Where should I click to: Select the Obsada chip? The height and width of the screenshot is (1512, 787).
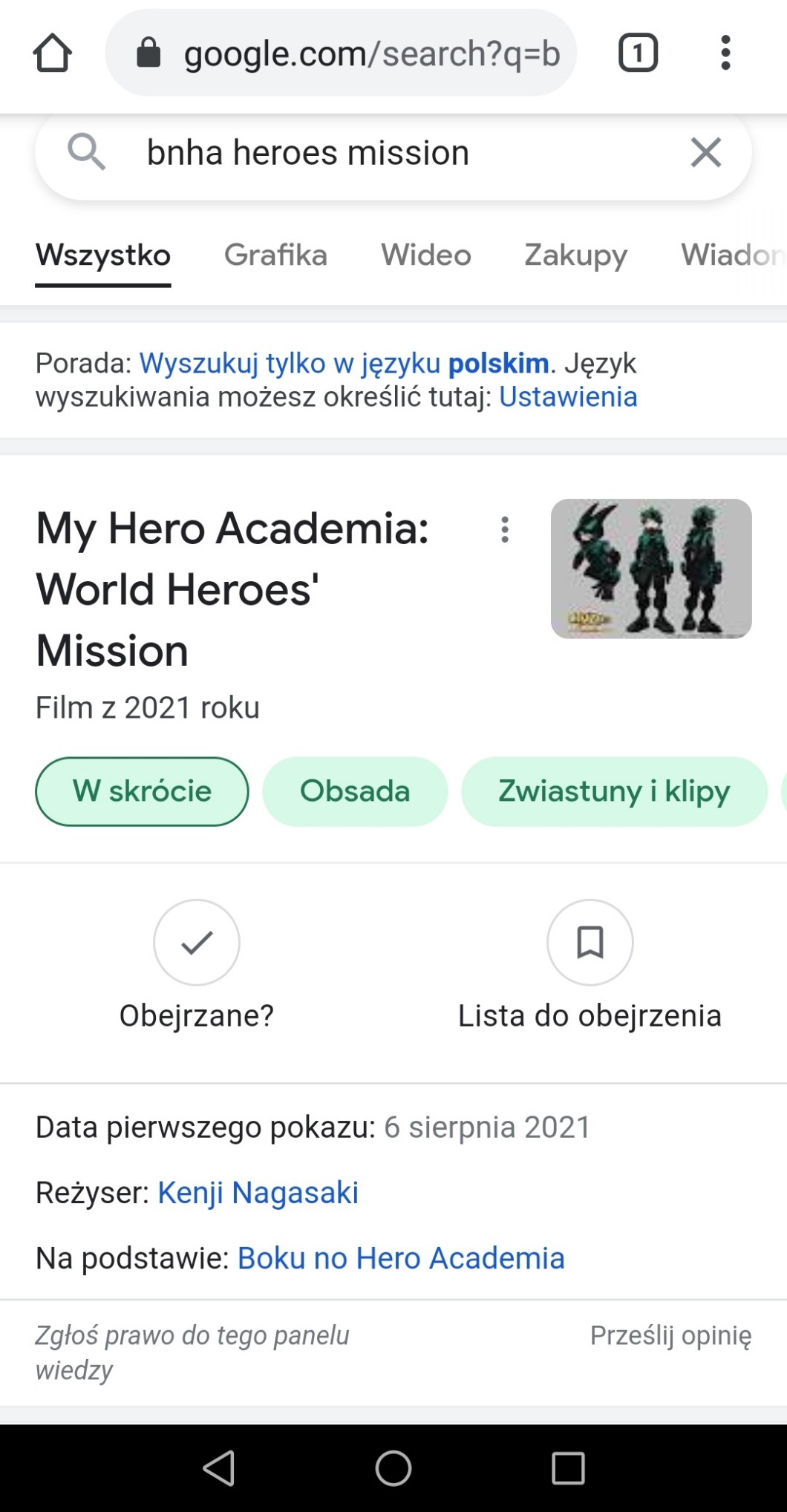pyautogui.click(x=355, y=791)
